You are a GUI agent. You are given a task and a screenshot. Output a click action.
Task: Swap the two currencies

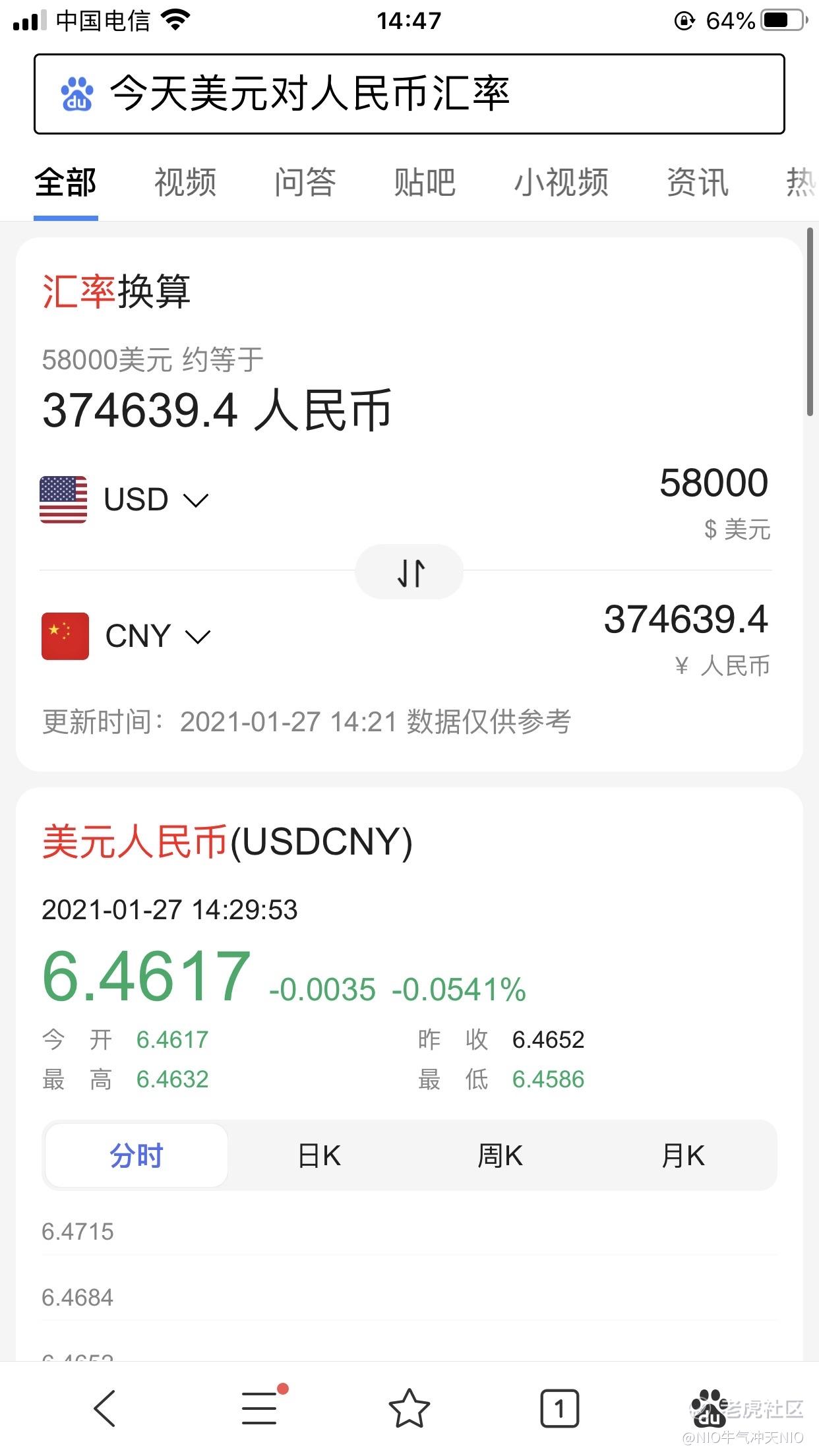tap(409, 572)
